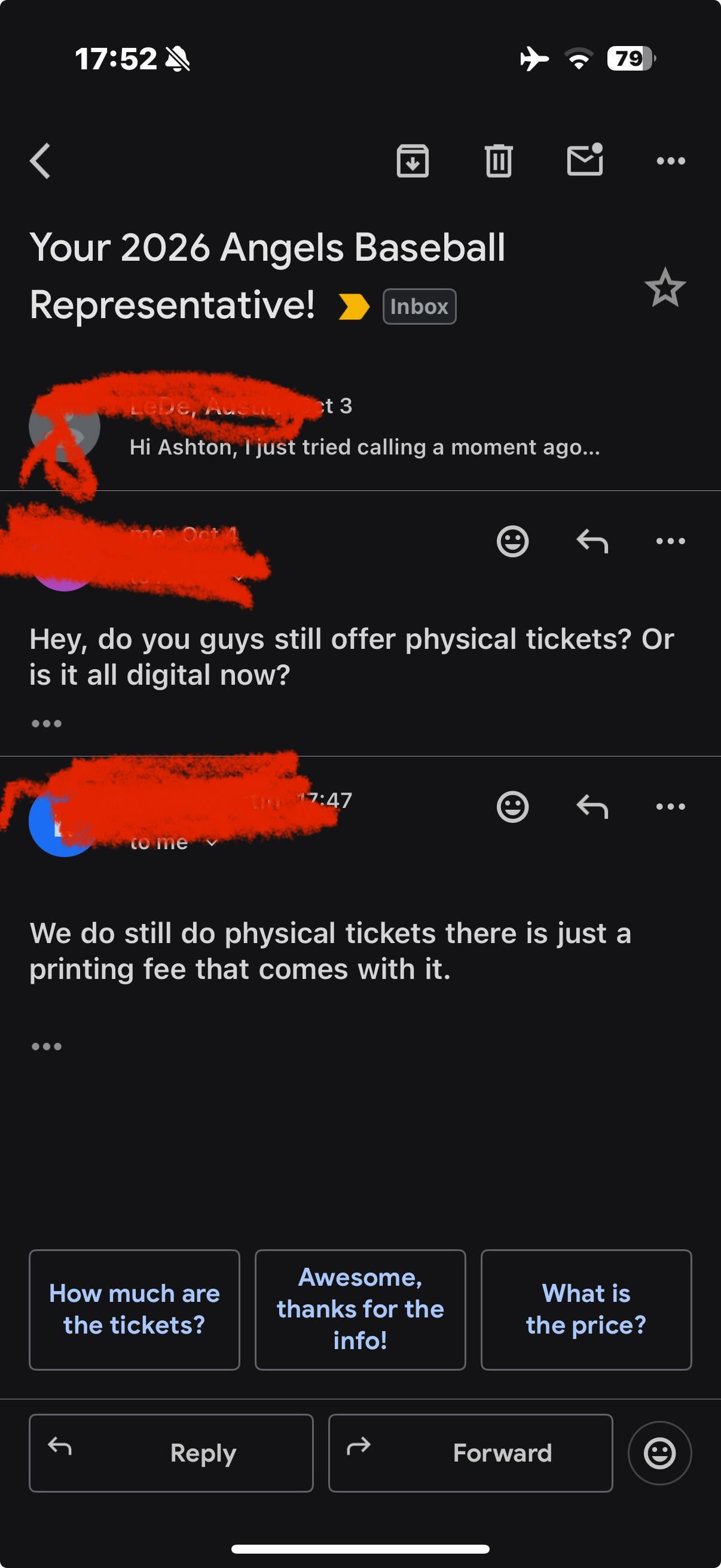
Task: Add emoji reaction to physical tickets question
Action: click(x=512, y=541)
